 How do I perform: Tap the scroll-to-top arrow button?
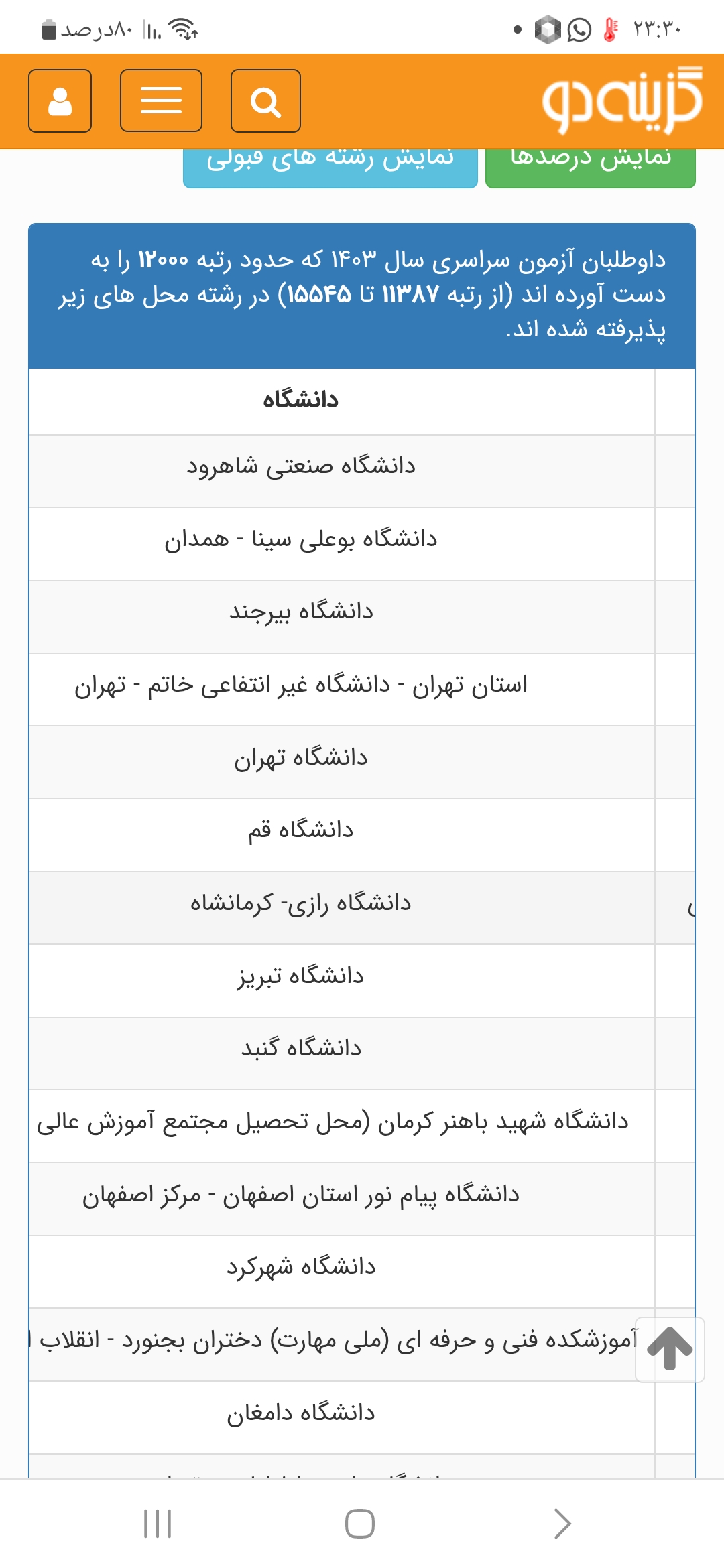(x=669, y=1349)
